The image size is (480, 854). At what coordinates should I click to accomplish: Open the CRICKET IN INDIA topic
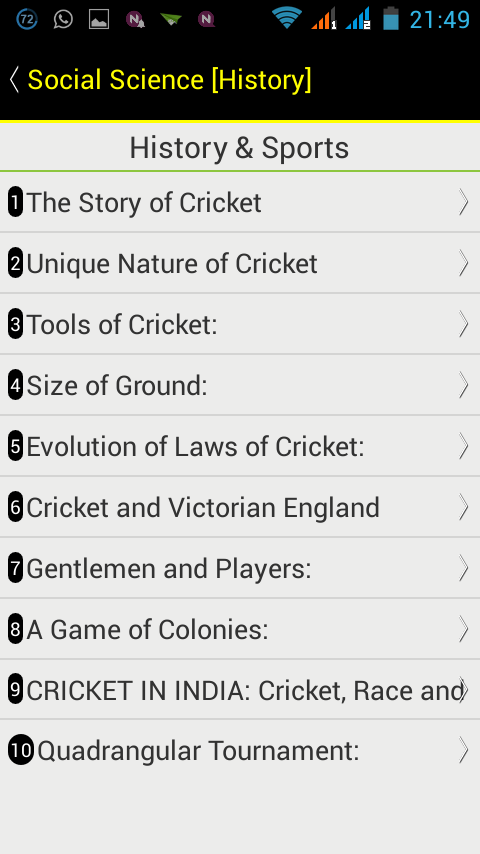(x=240, y=690)
